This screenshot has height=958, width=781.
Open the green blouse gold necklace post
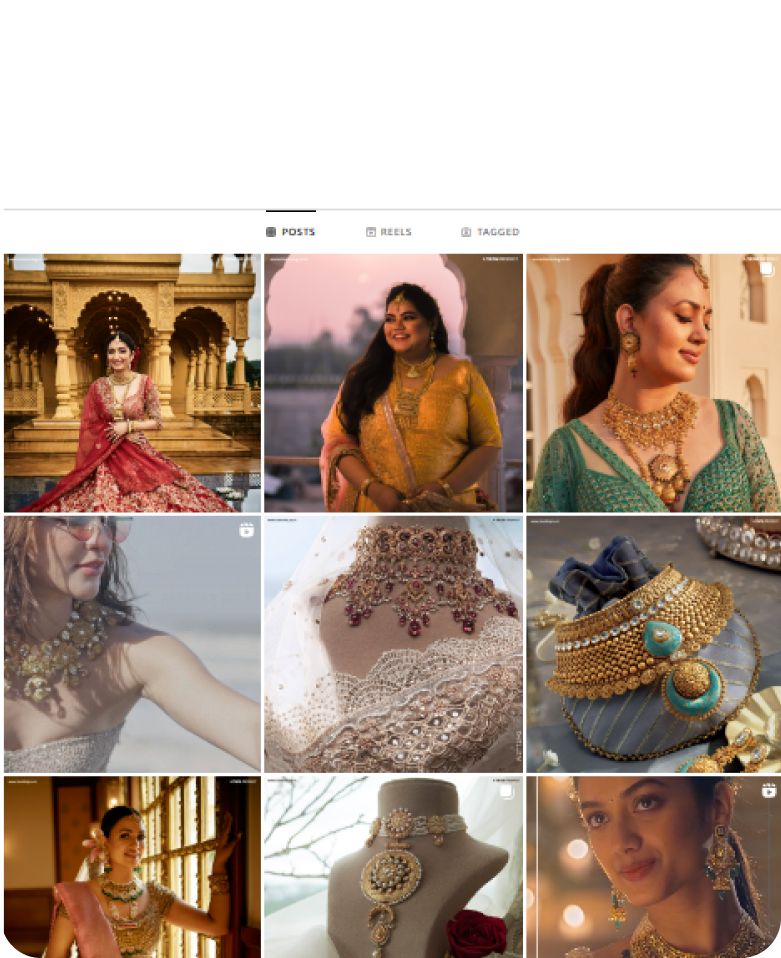pyautogui.click(x=653, y=383)
